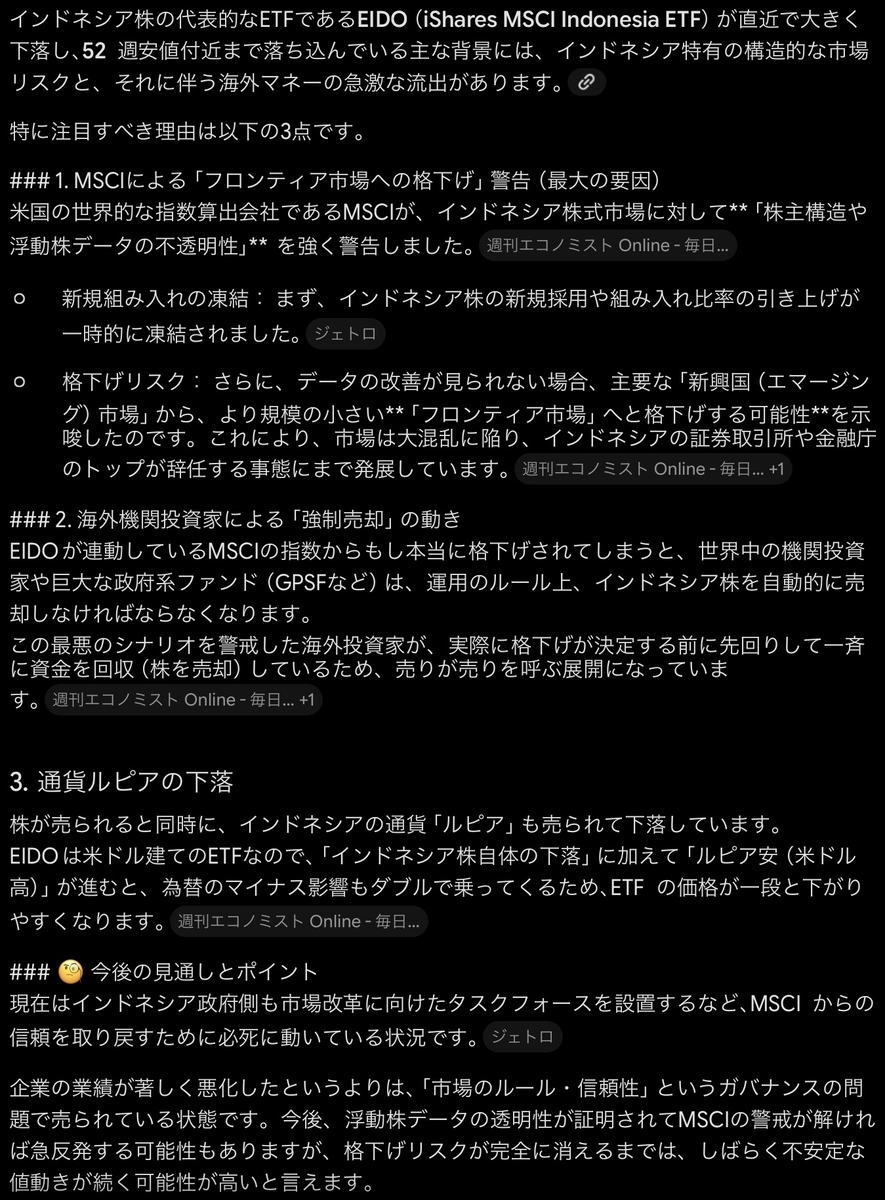Open the link icon after the intro paragraph
The height and width of the screenshot is (1200, 885).
point(586,83)
